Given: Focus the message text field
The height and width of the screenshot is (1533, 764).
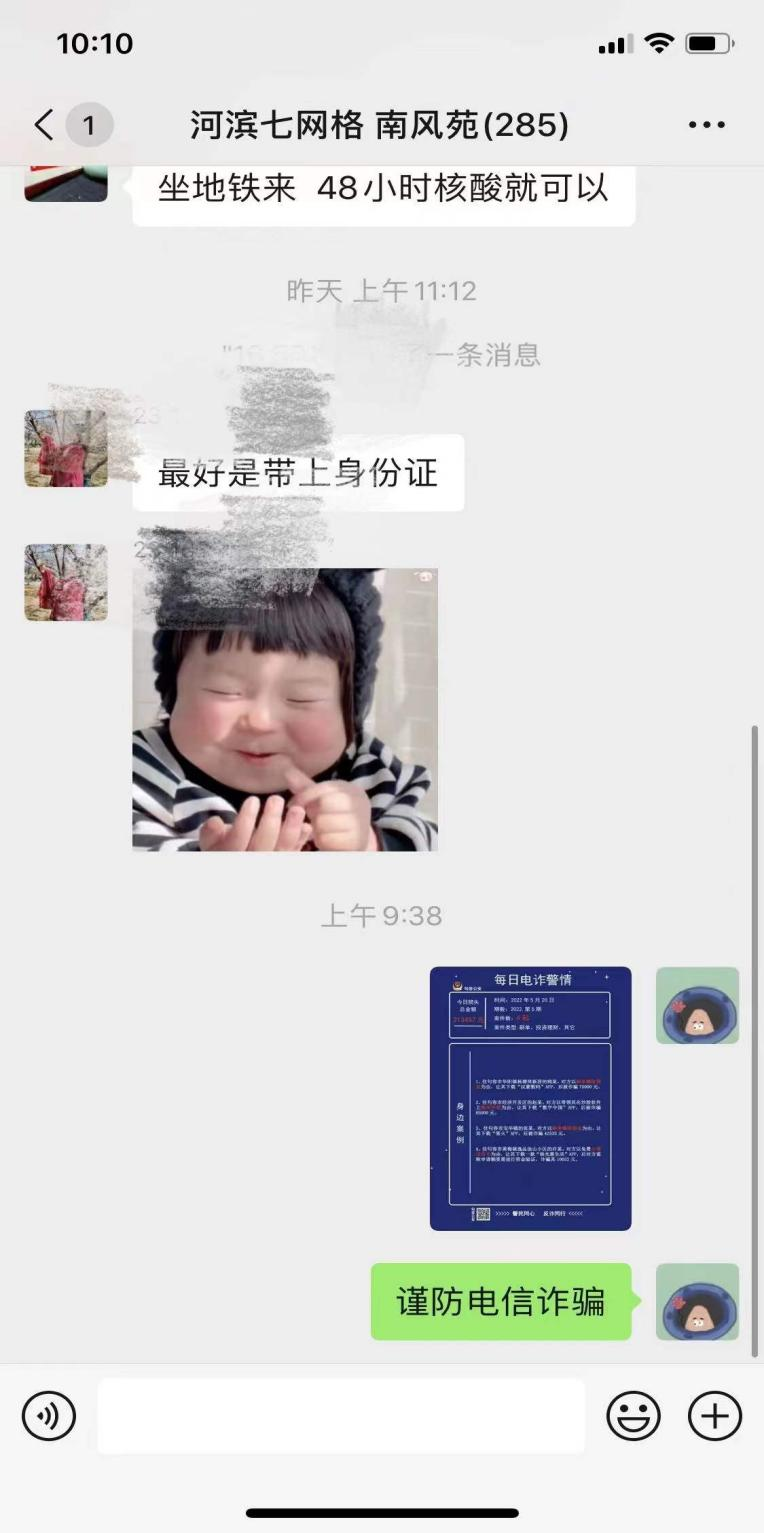Looking at the screenshot, I should pos(340,1416).
